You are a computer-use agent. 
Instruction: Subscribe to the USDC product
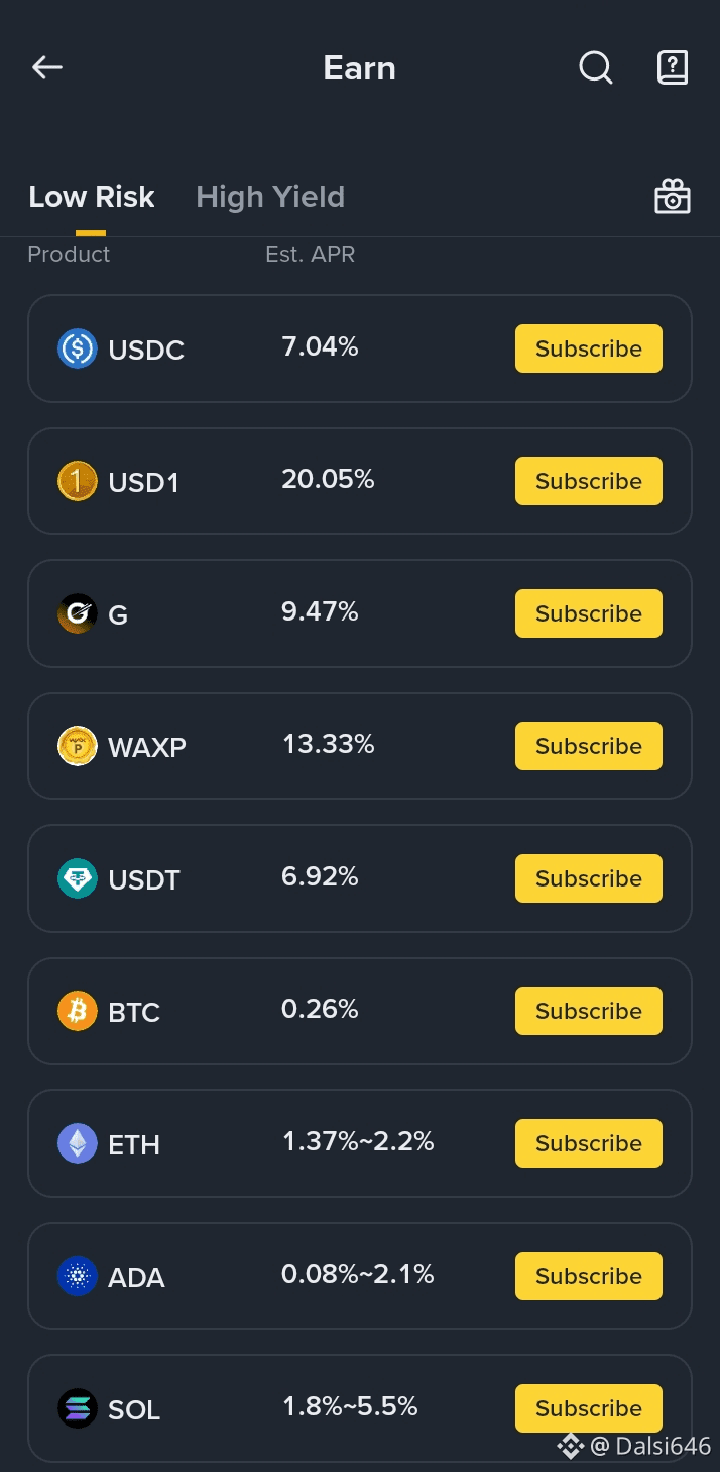pyautogui.click(x=588, y=349)
